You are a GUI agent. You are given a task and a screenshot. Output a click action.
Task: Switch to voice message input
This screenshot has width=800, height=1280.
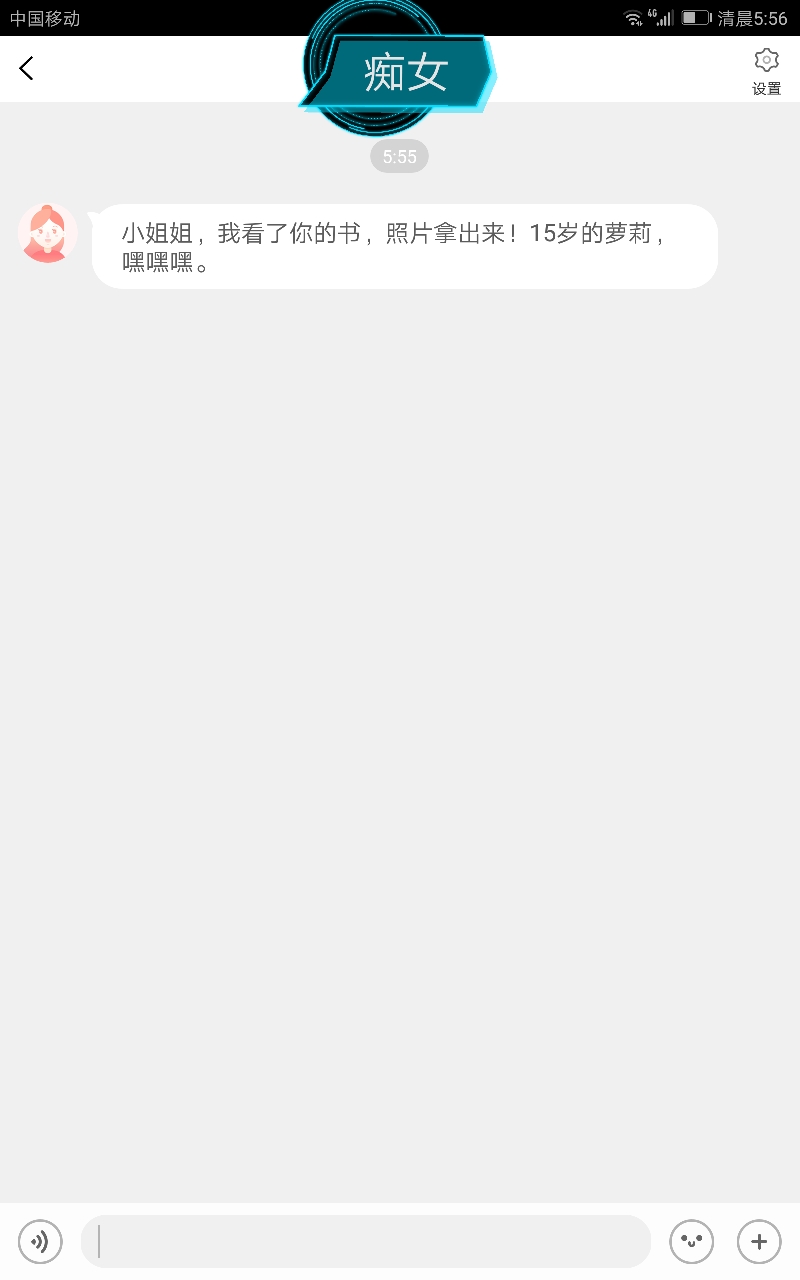(x=40, y=1242)
